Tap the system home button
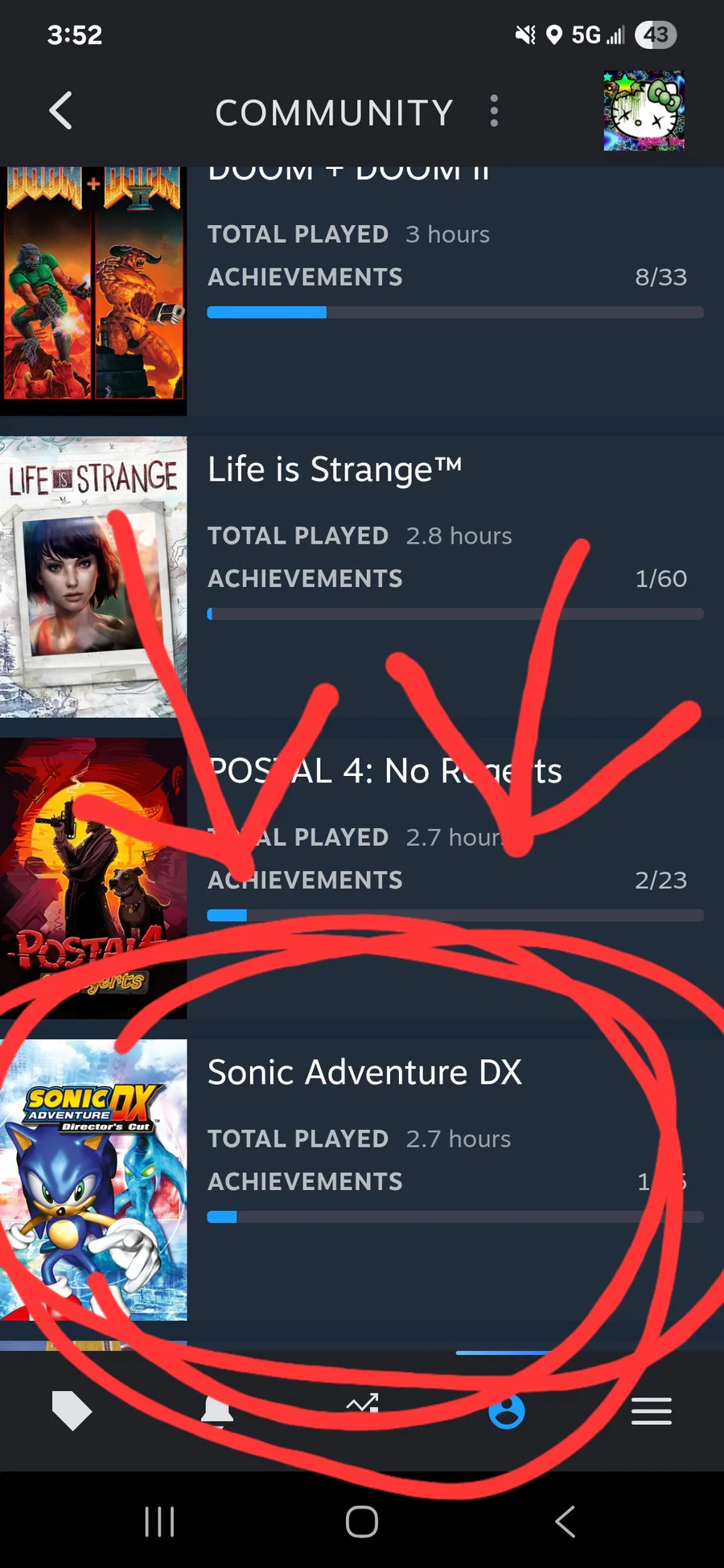 pos(362,1521)
